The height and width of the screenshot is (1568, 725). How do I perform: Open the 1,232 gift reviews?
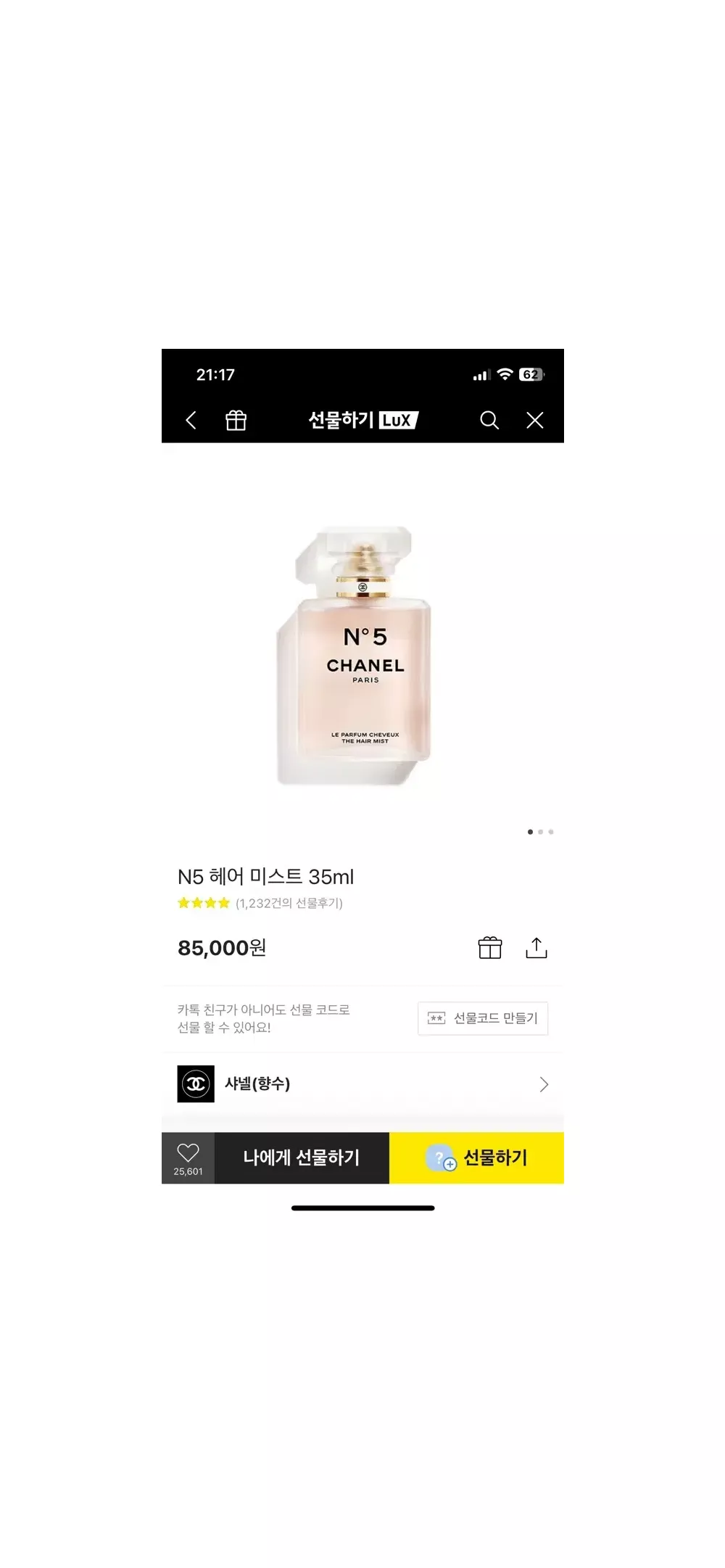(289, 903)
